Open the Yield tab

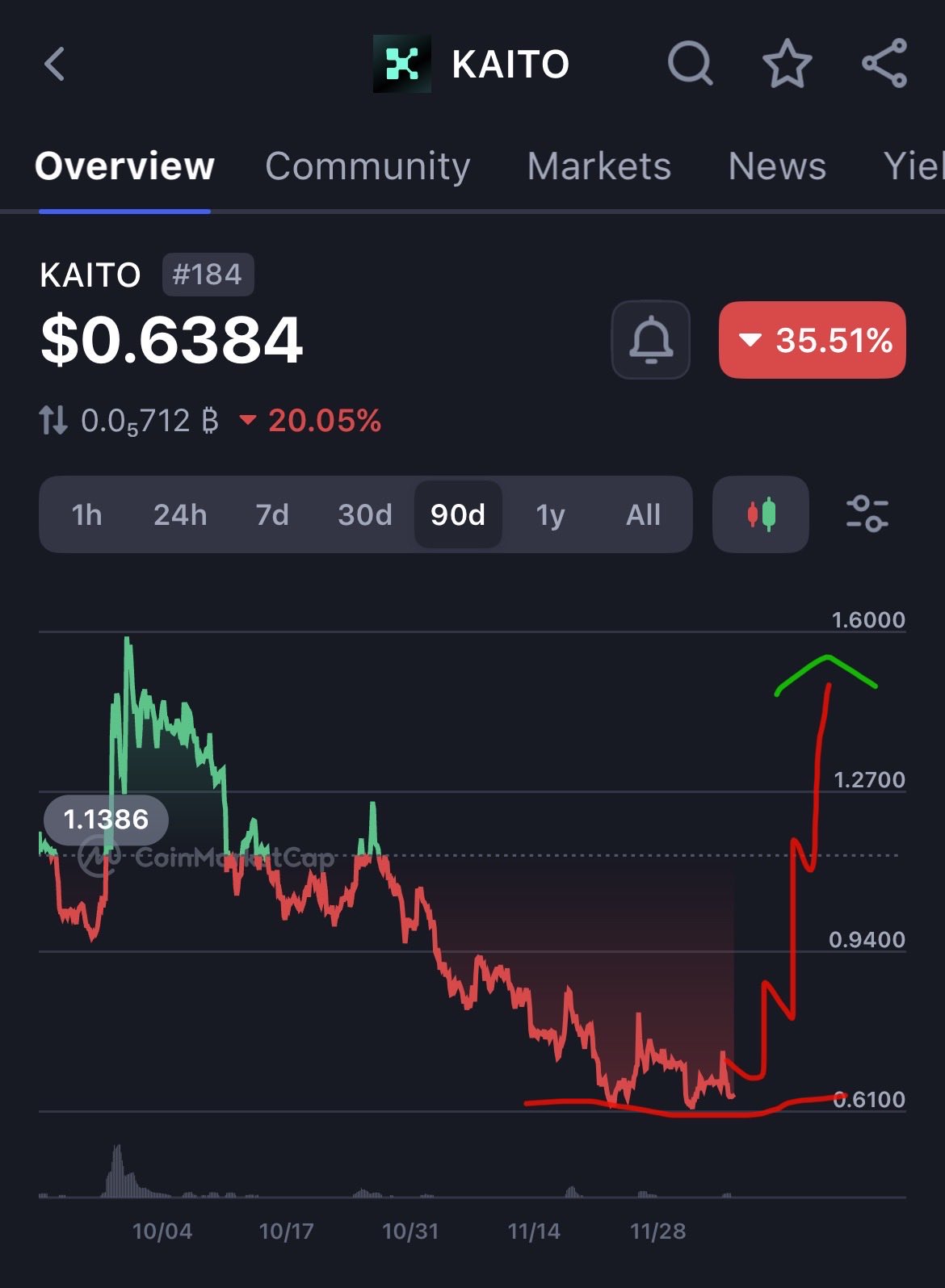tap(913, 166)
